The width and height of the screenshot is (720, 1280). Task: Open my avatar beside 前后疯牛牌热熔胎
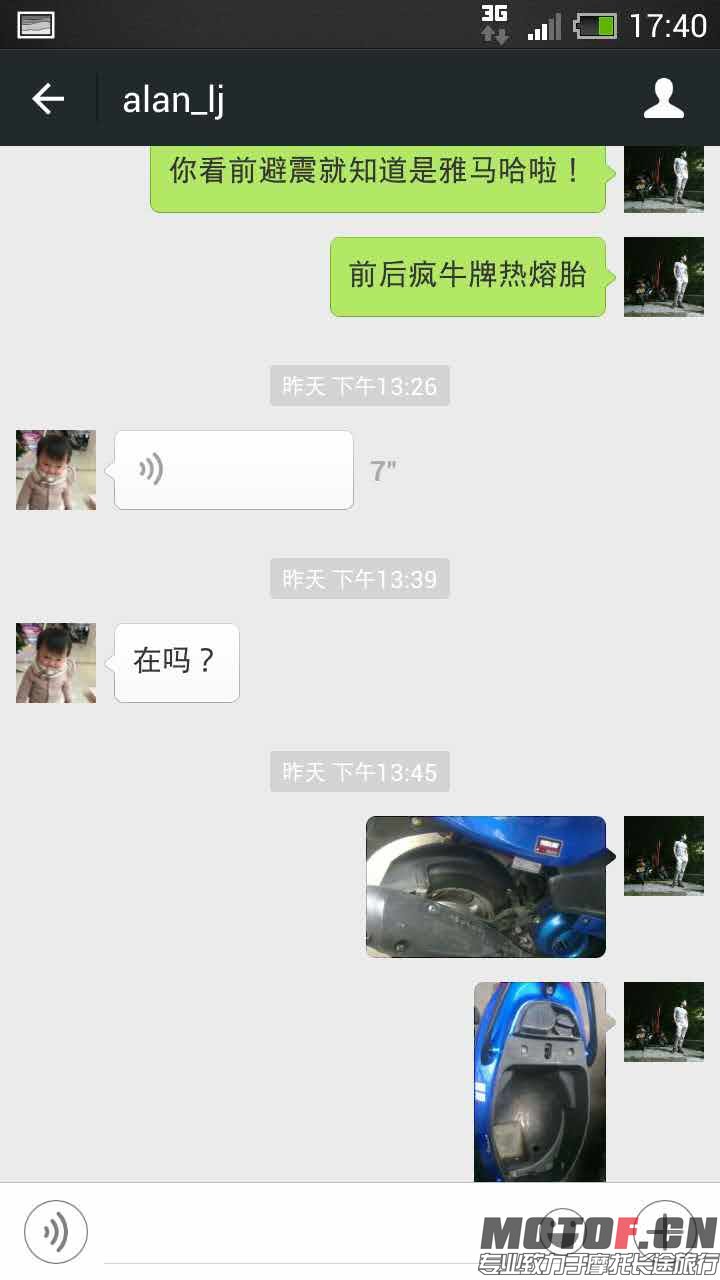pos(663,277)
